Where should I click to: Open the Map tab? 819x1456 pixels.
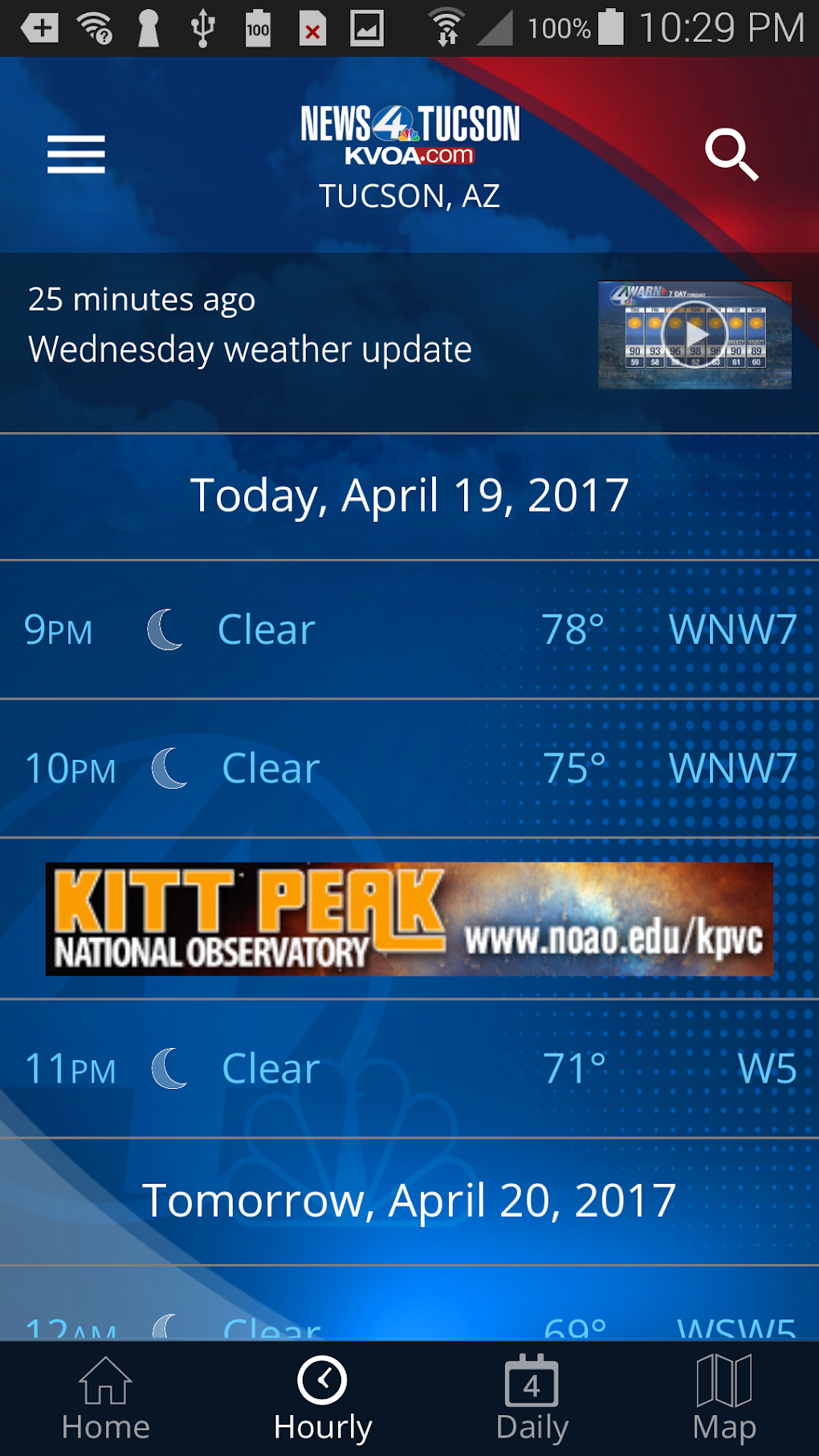click(x=724, y=1398)
